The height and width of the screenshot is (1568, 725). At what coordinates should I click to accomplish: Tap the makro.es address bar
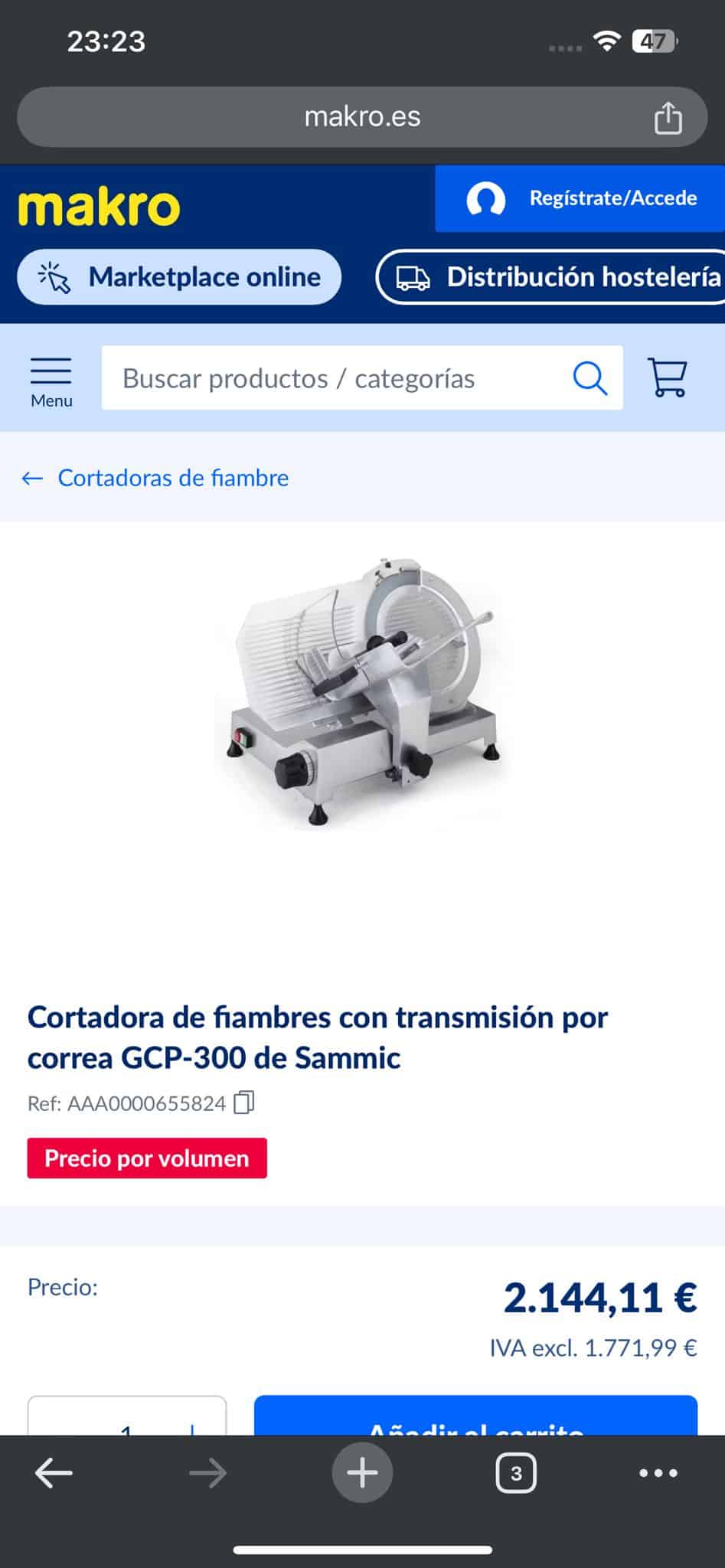click(x=361, y=117)
